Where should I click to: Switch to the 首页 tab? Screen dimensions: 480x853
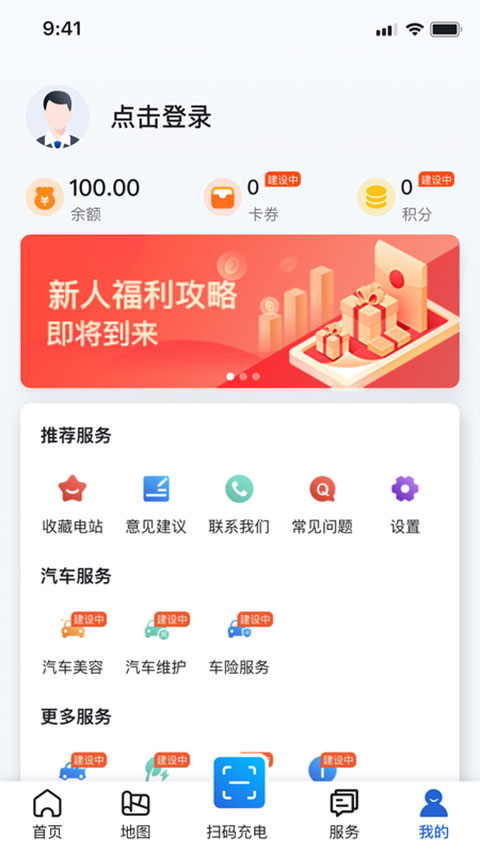pos(47,815)
